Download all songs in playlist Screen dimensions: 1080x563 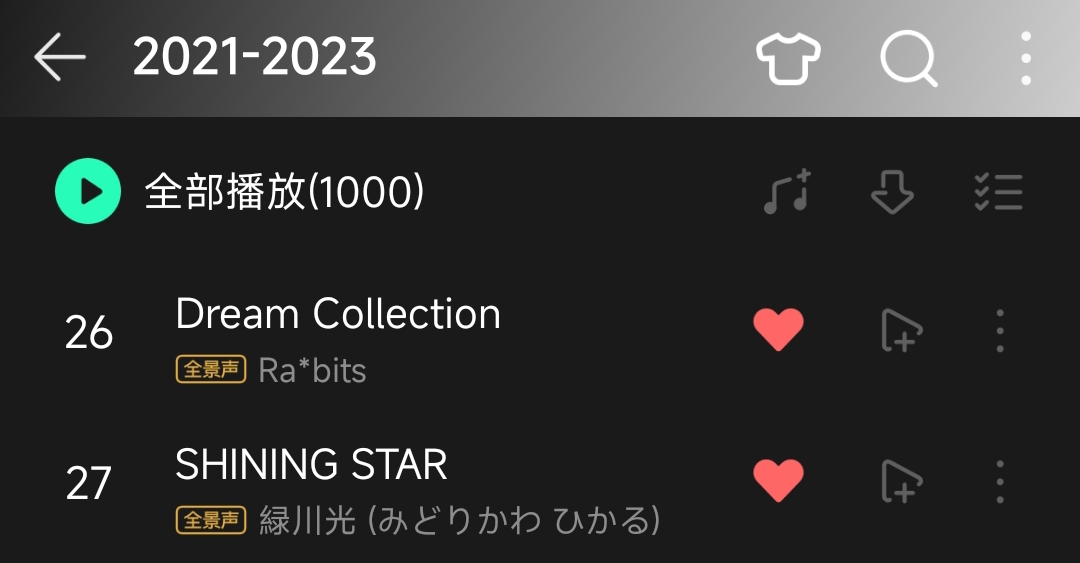(892, 192)
